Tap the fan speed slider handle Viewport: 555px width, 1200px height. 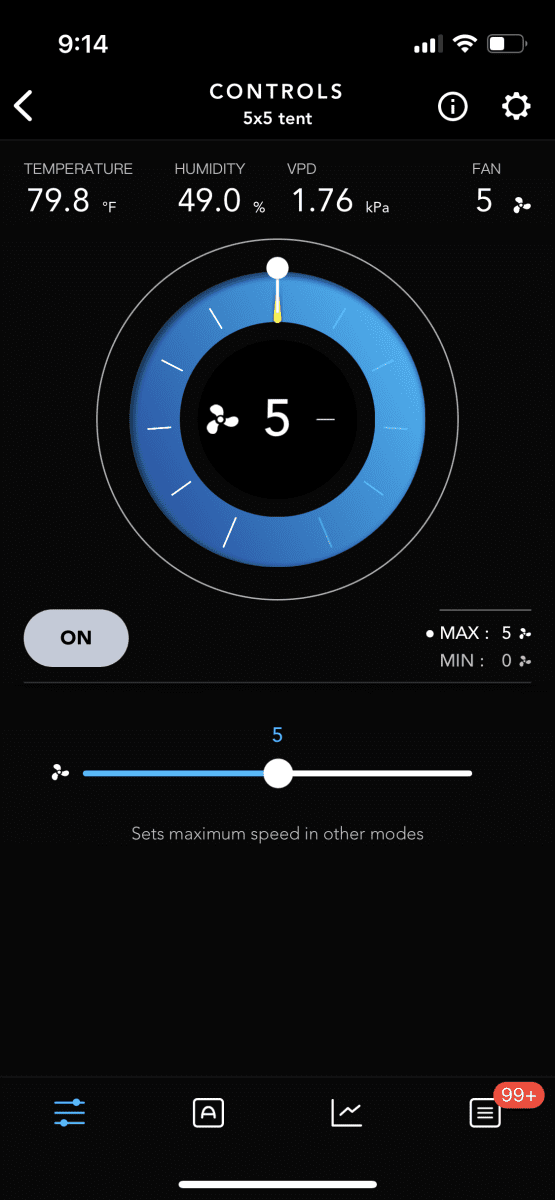(278, 773)
